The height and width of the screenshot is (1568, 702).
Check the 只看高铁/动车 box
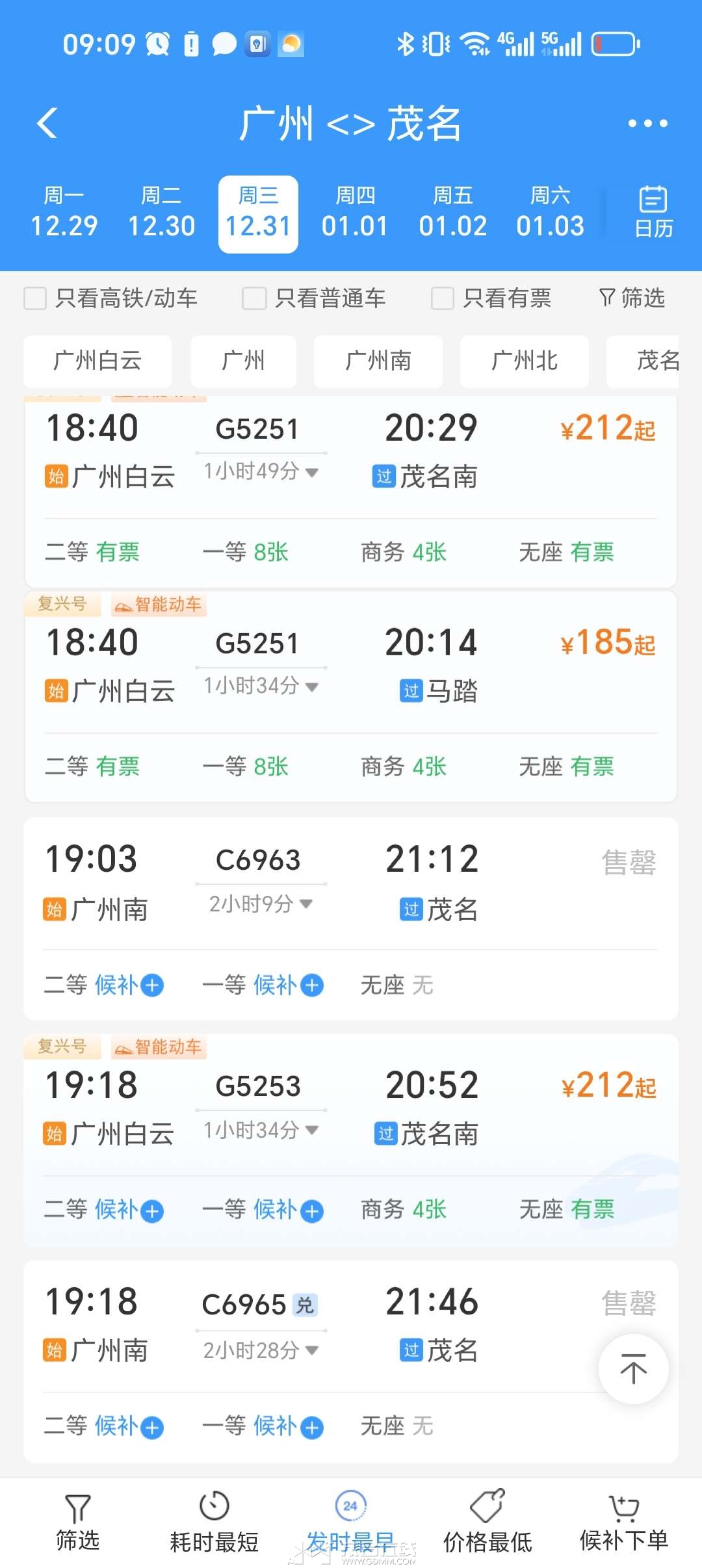[x=35, y=298]
